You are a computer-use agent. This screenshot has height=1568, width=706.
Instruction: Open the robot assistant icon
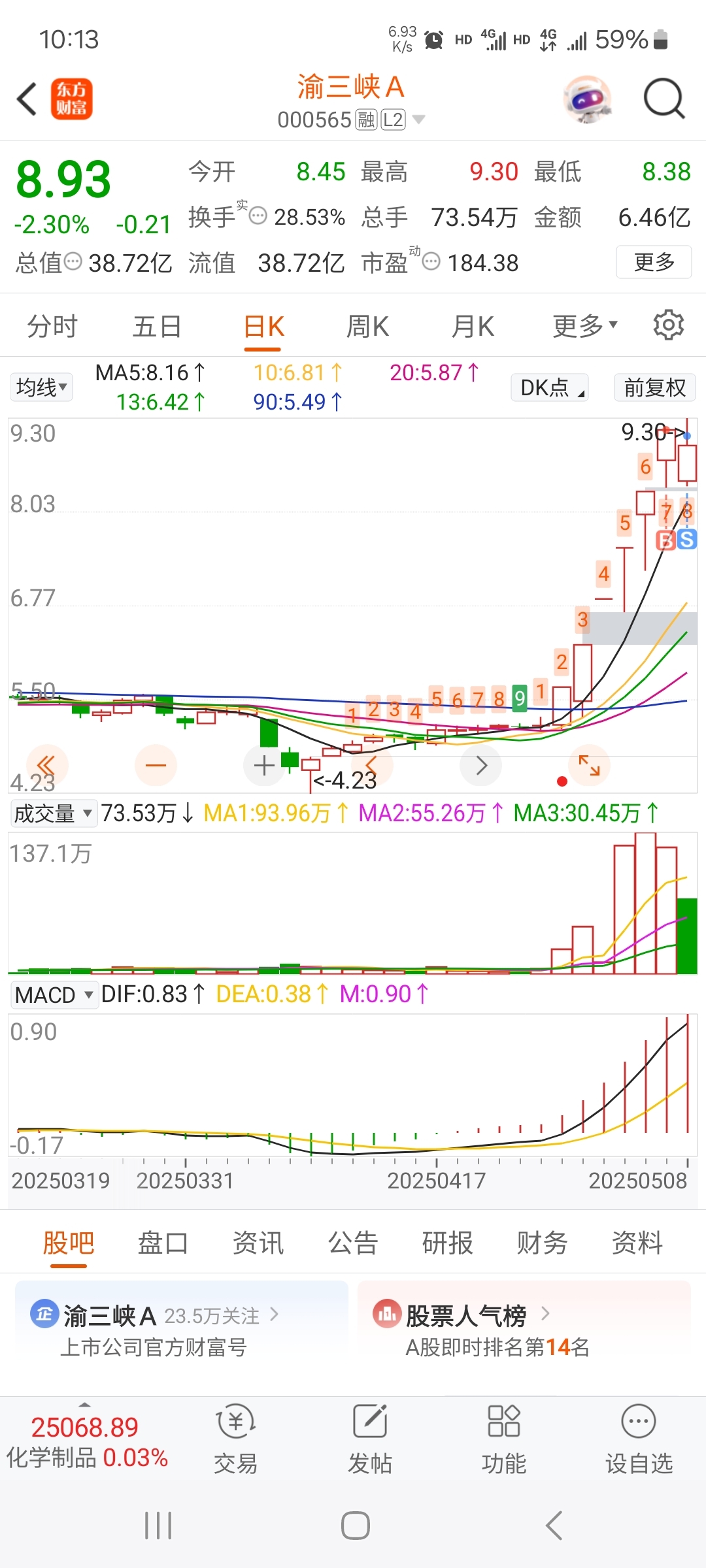[588, 99]
